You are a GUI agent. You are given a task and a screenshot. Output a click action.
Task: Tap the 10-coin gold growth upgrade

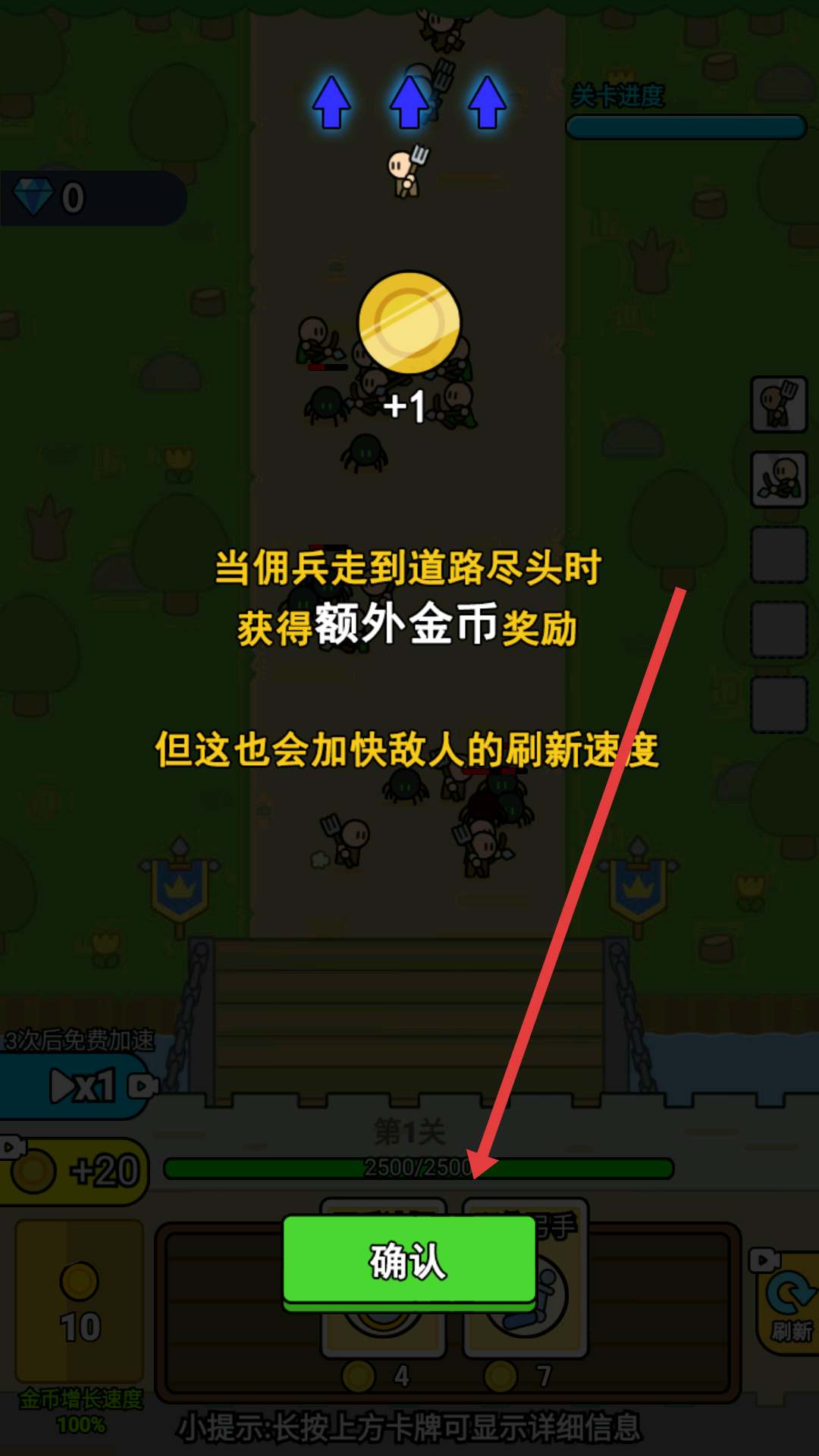[80, 1301]
